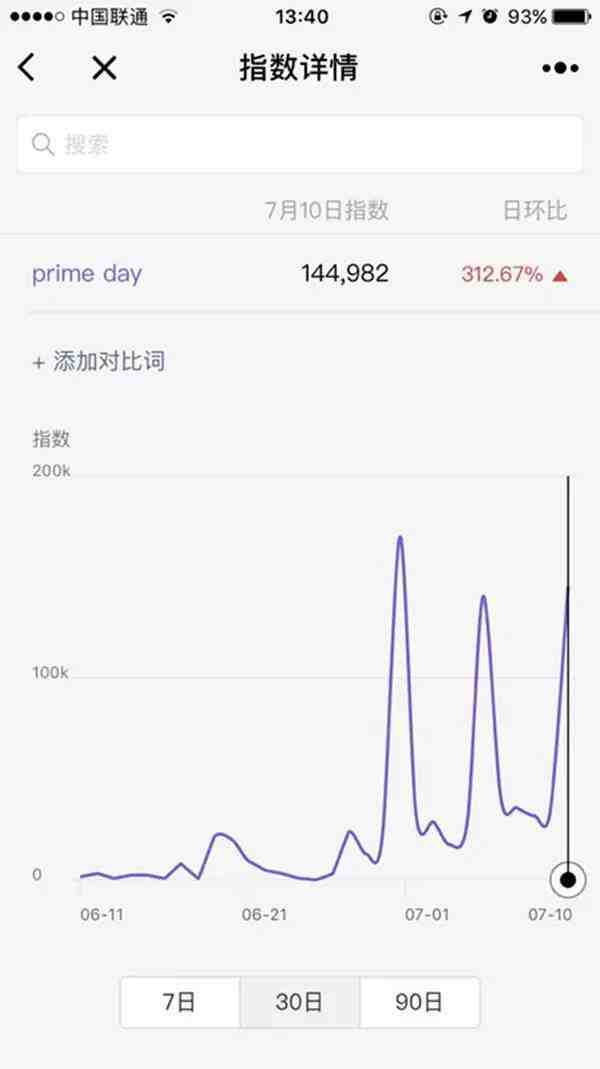Select the 30日 range tab
The width and height of the screenshot is (600, 1069).
[x=299, y=1002]
